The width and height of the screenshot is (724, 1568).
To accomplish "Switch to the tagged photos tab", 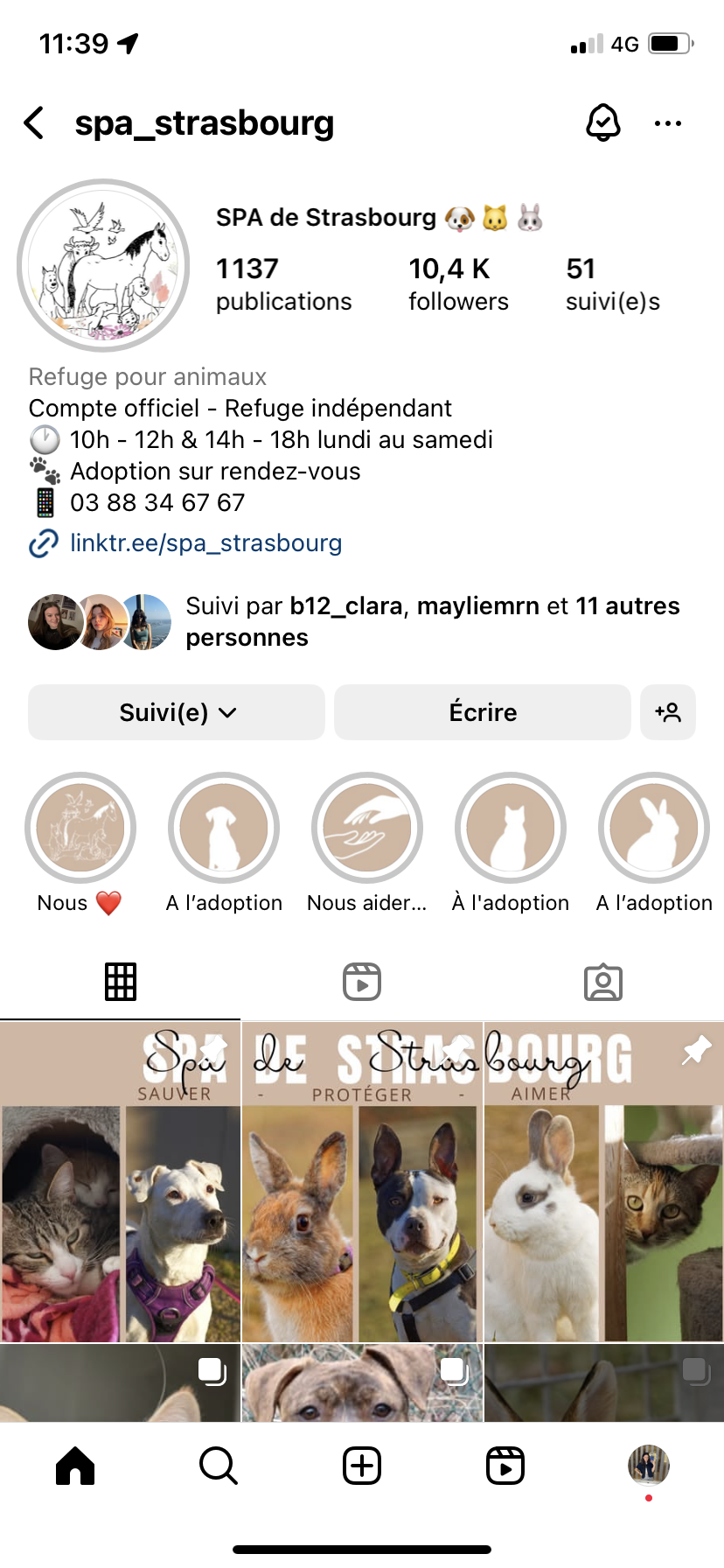I will click(x=603, y=982).
